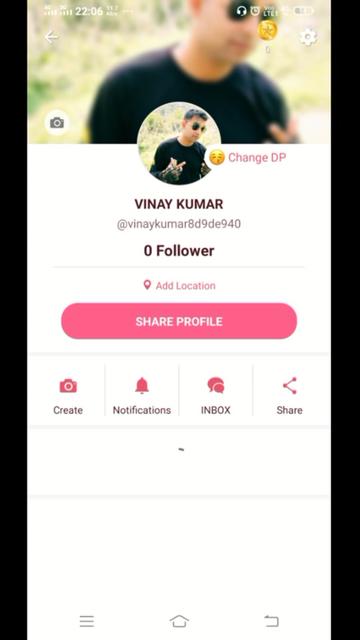Open the round profile picture
The image size is (360, 640).
coord(179,143)
